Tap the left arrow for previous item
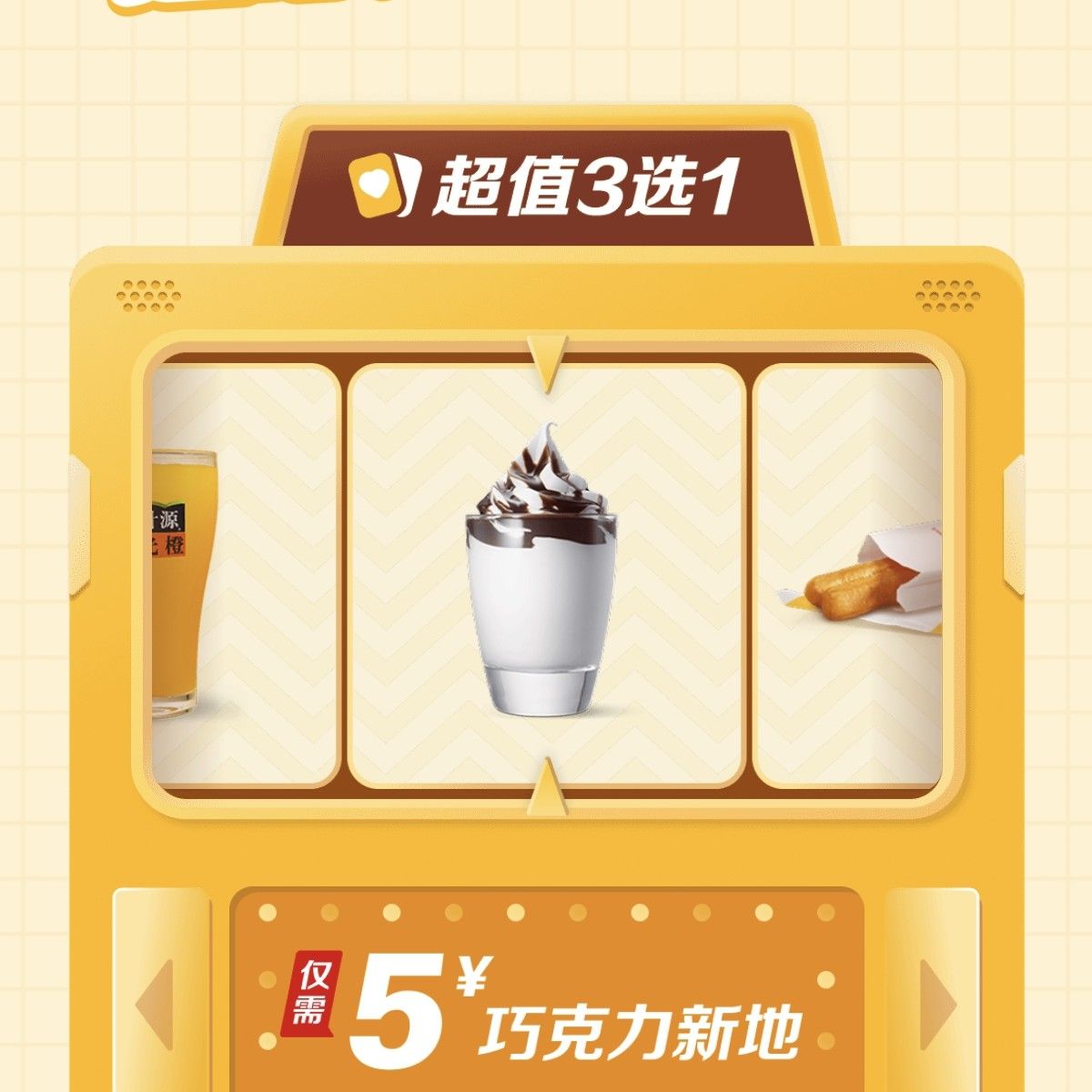The width and height of the screenshot is (1092, 1092). point(157,1004)
